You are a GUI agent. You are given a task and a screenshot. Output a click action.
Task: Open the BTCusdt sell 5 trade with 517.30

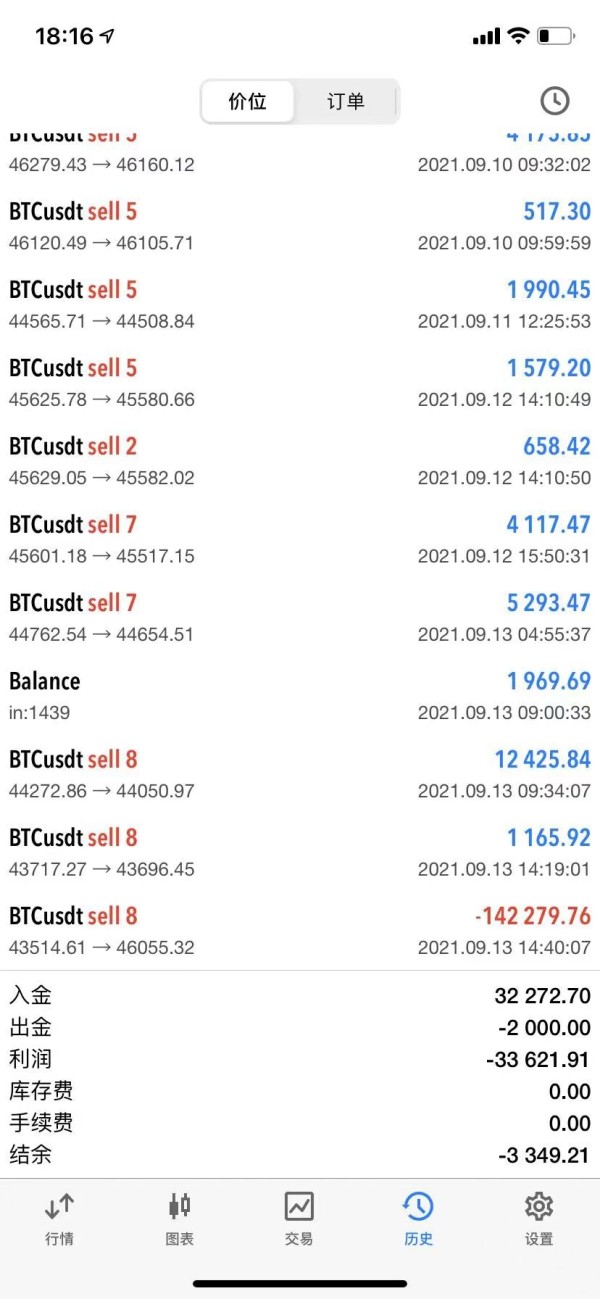coord(300,225)
